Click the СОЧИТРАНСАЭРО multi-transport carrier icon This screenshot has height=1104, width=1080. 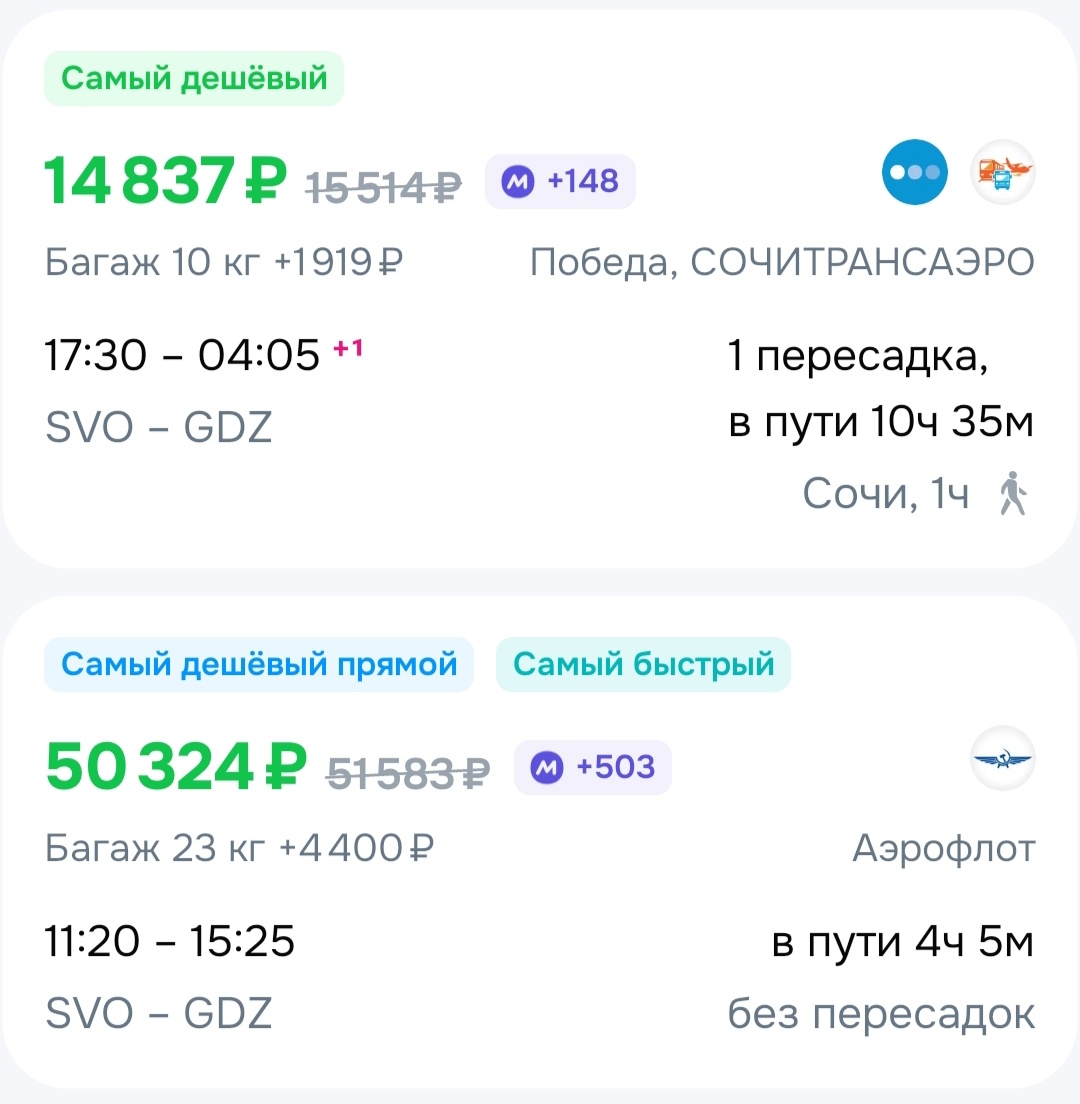coord(1003,172)
